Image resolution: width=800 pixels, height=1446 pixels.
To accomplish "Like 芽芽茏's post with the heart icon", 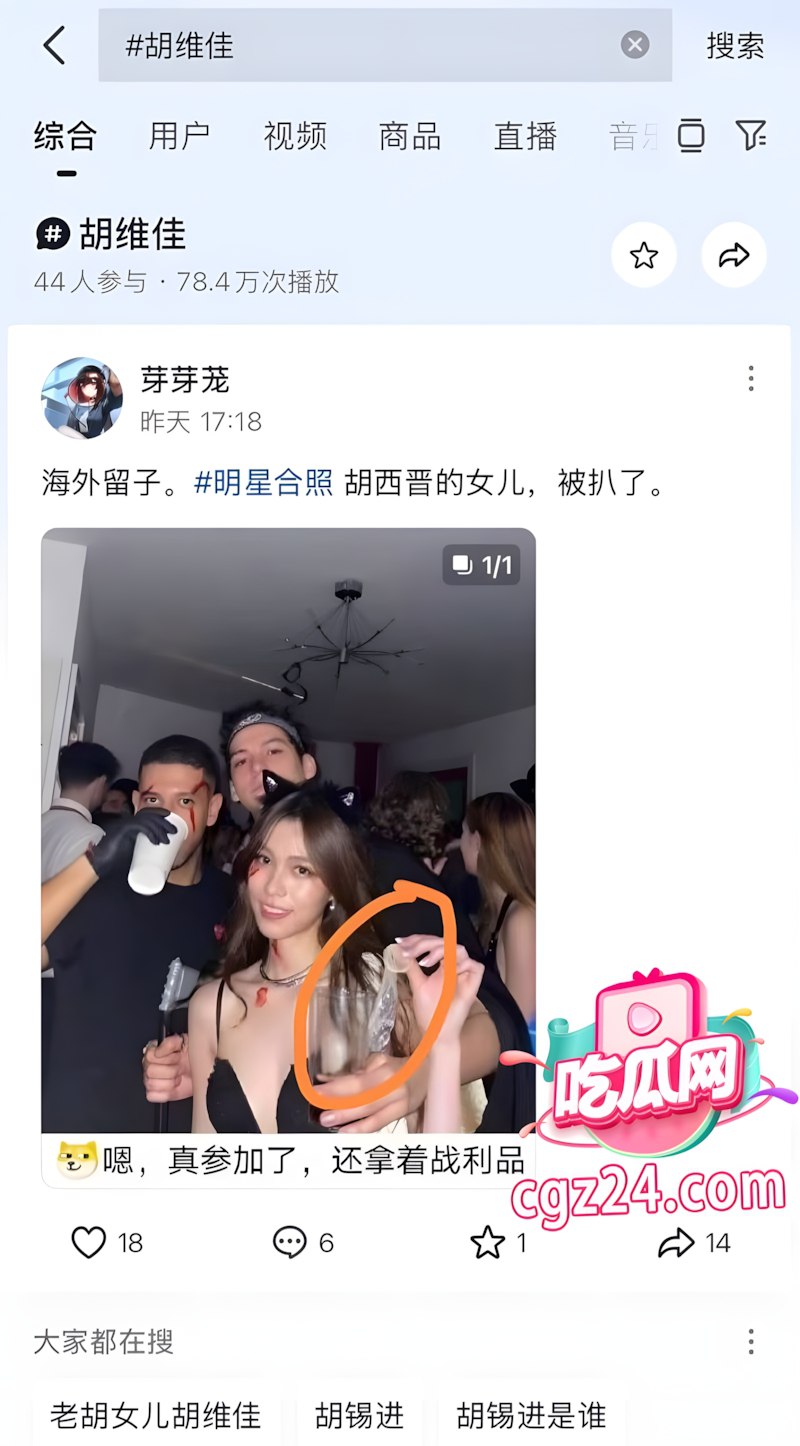I will (x=89, y=1243).
